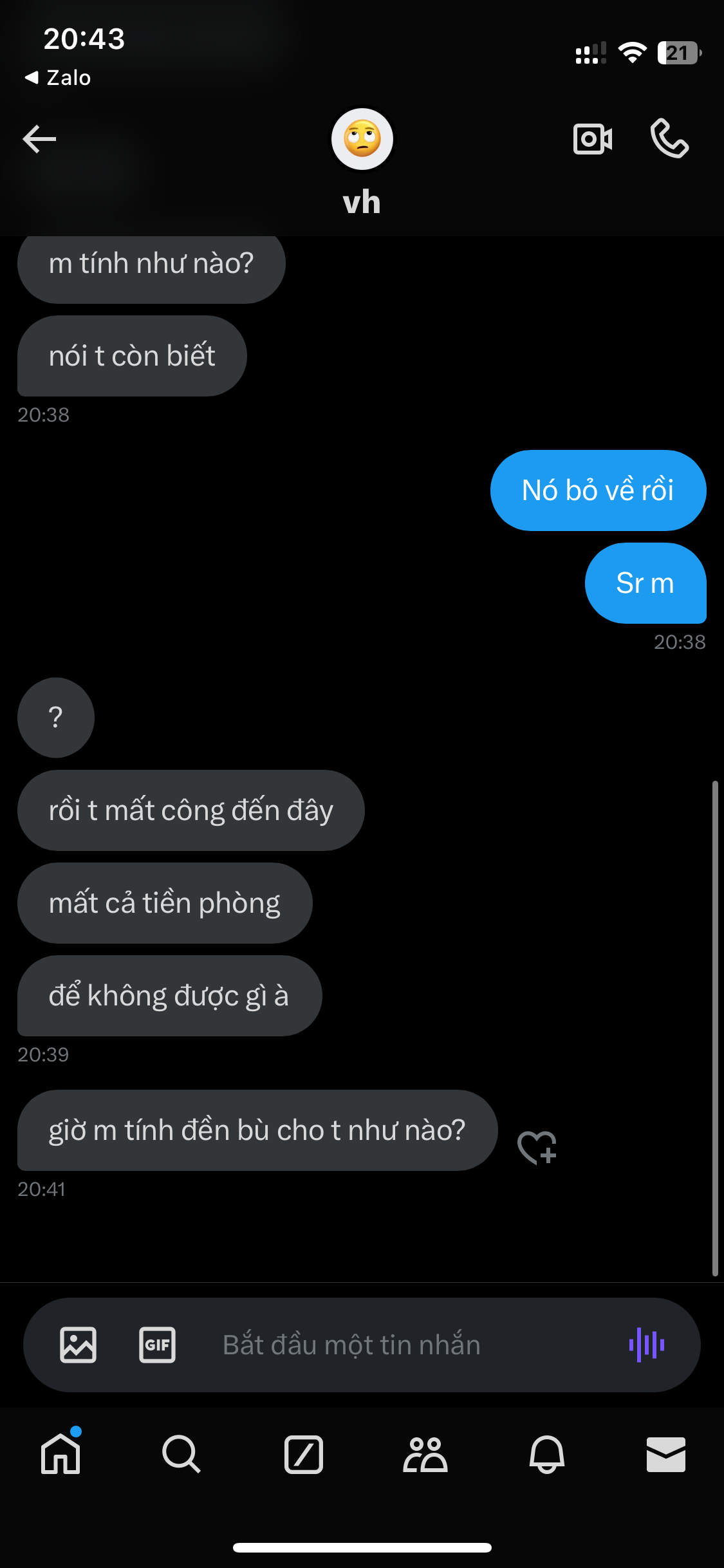Go back from the chat with vh
The width and height of the screenshot is (724, 1568).
(x=39, y=139)
